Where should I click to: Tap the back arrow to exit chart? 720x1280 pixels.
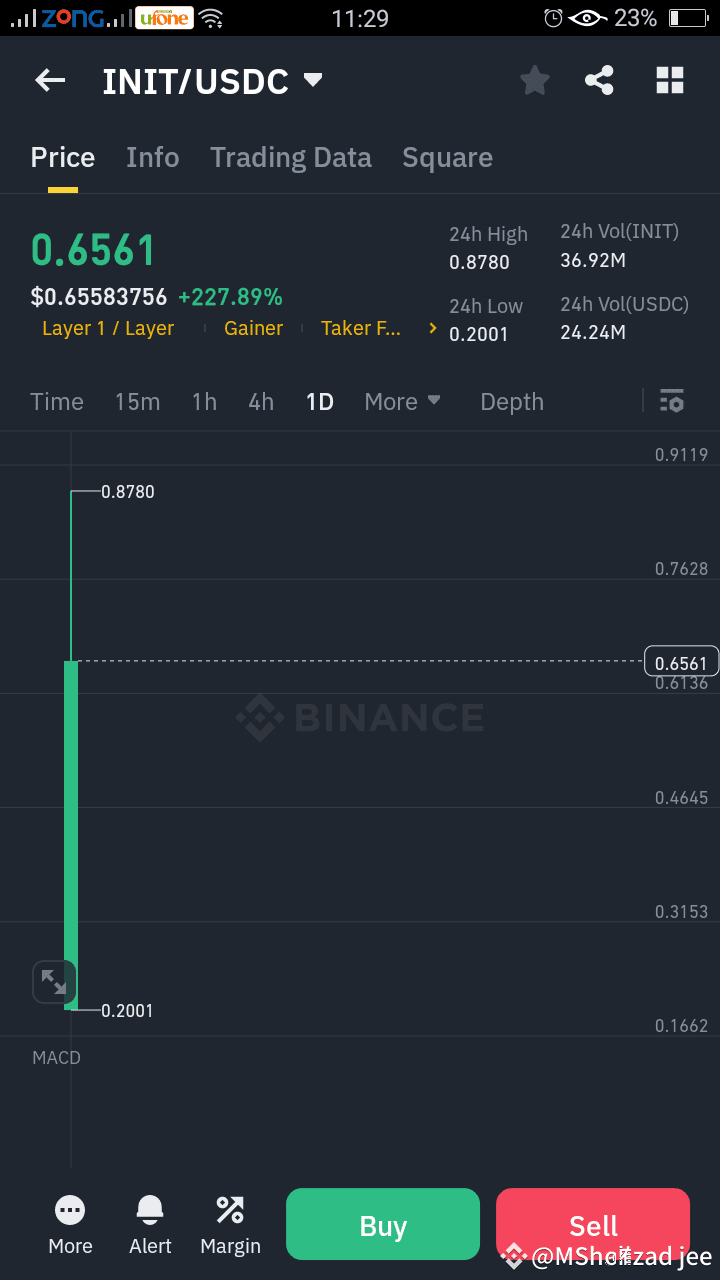49,80
